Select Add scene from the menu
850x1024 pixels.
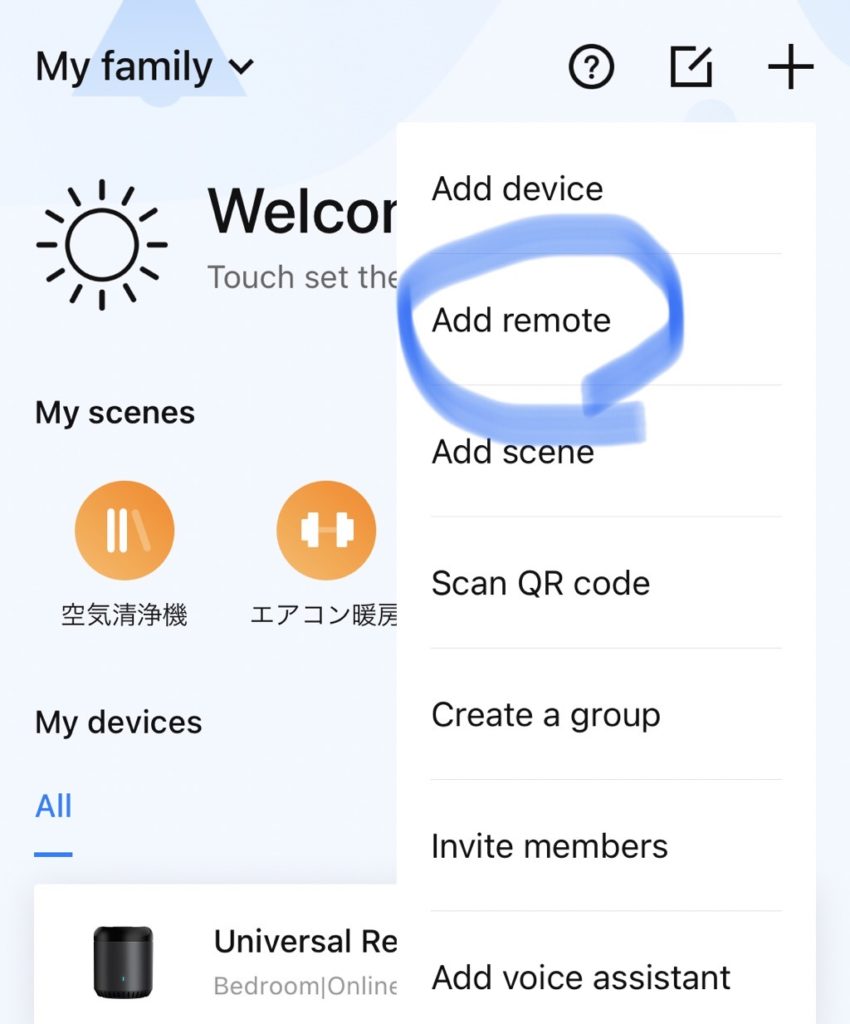point(513,452)
